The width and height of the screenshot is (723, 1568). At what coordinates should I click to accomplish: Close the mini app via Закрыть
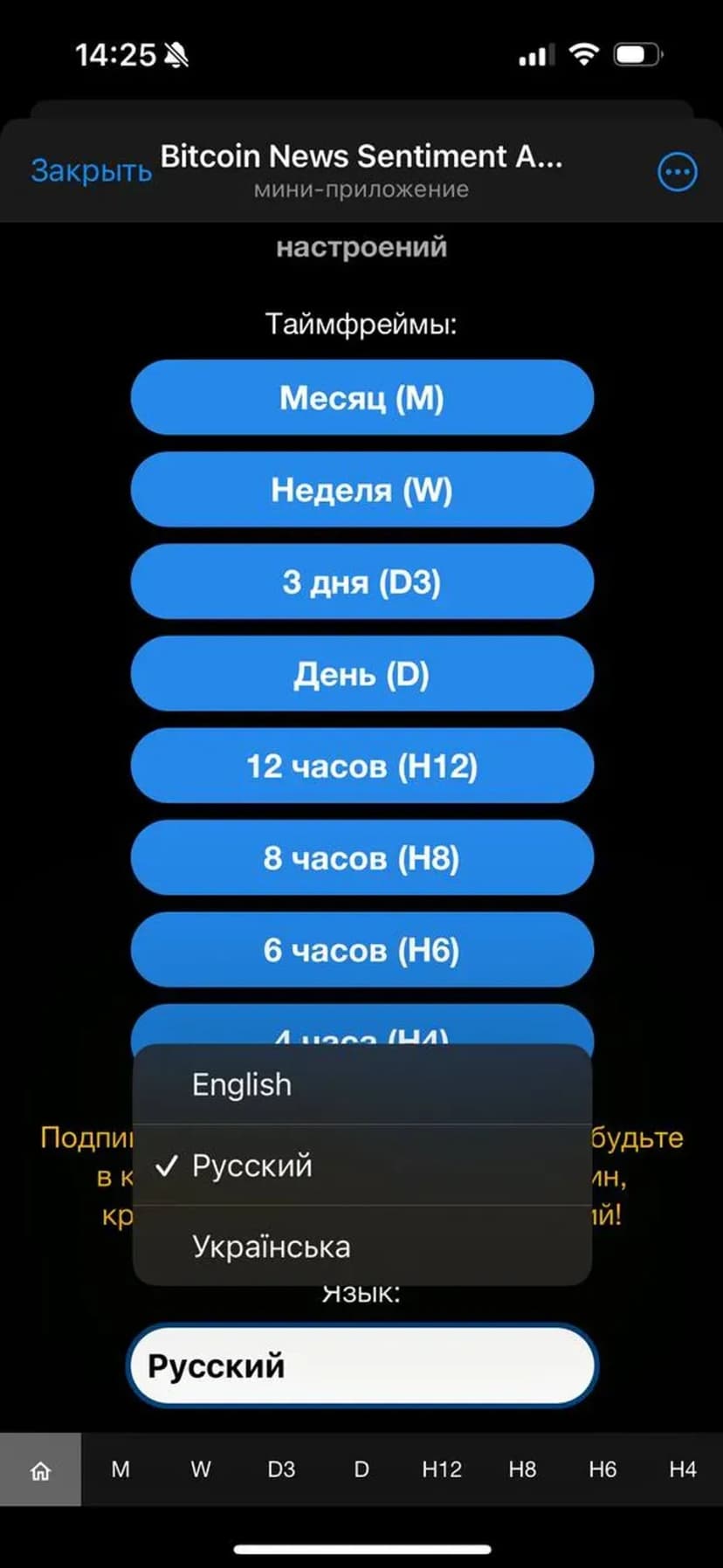[x=91, y=170]
